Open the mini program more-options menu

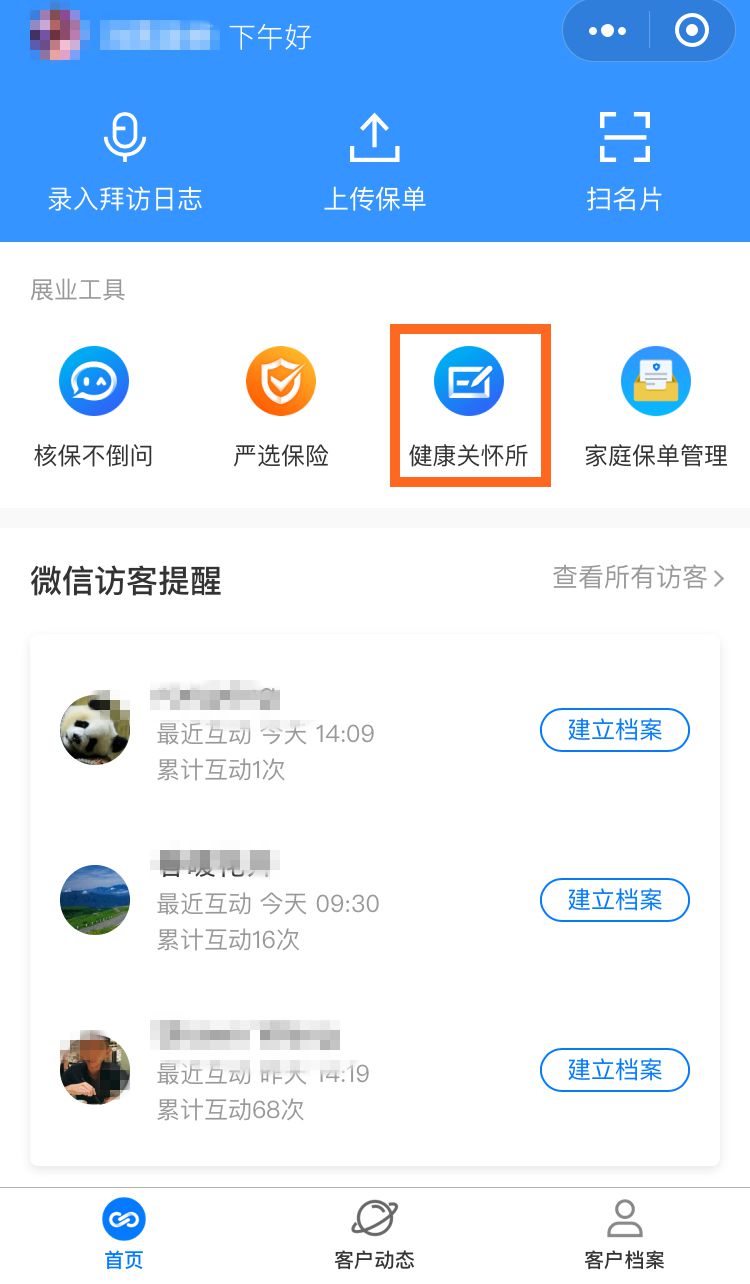coord(607,32)
